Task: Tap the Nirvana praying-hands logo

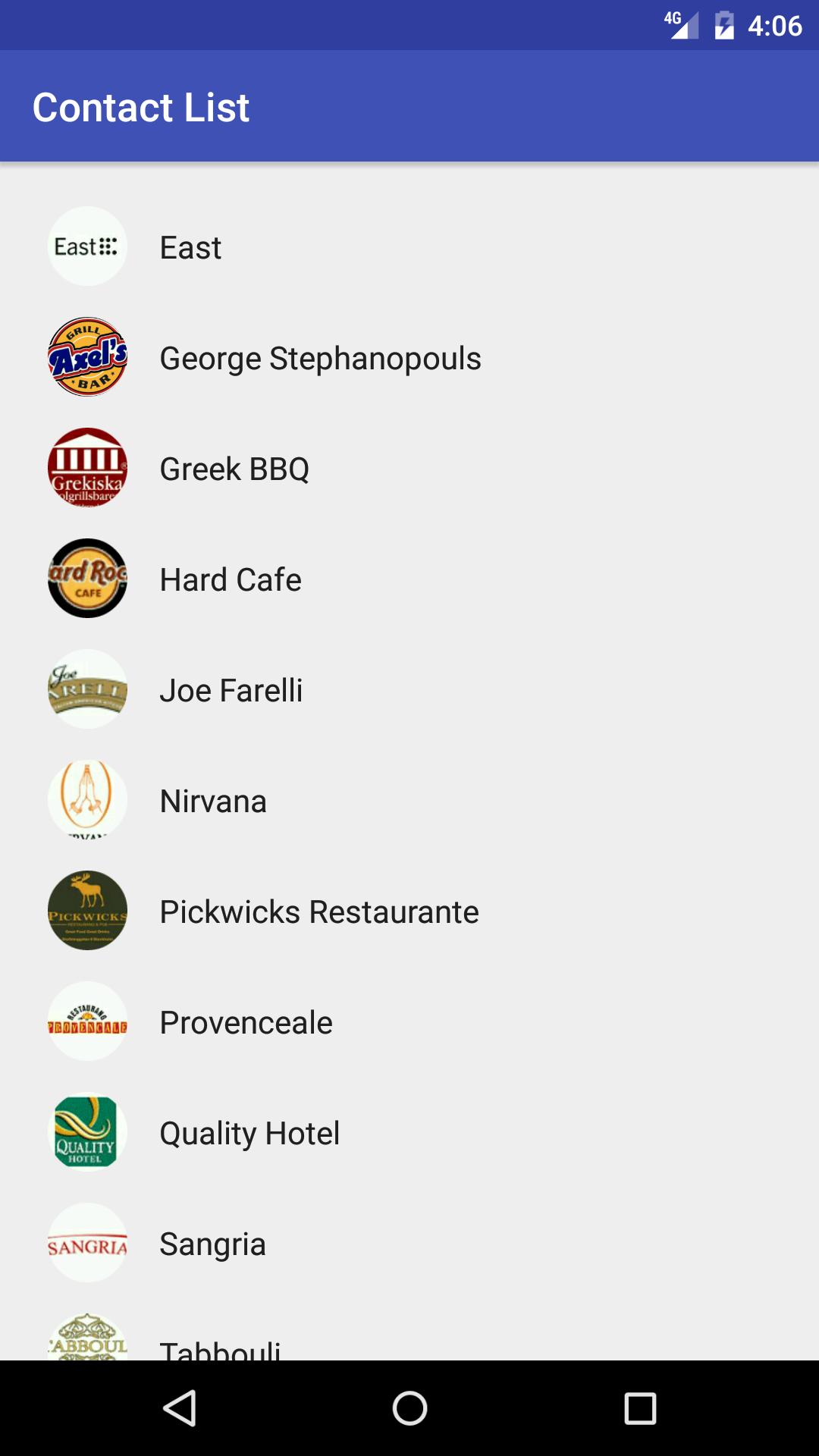Action: pyautogui.click(x=86, y=800)
